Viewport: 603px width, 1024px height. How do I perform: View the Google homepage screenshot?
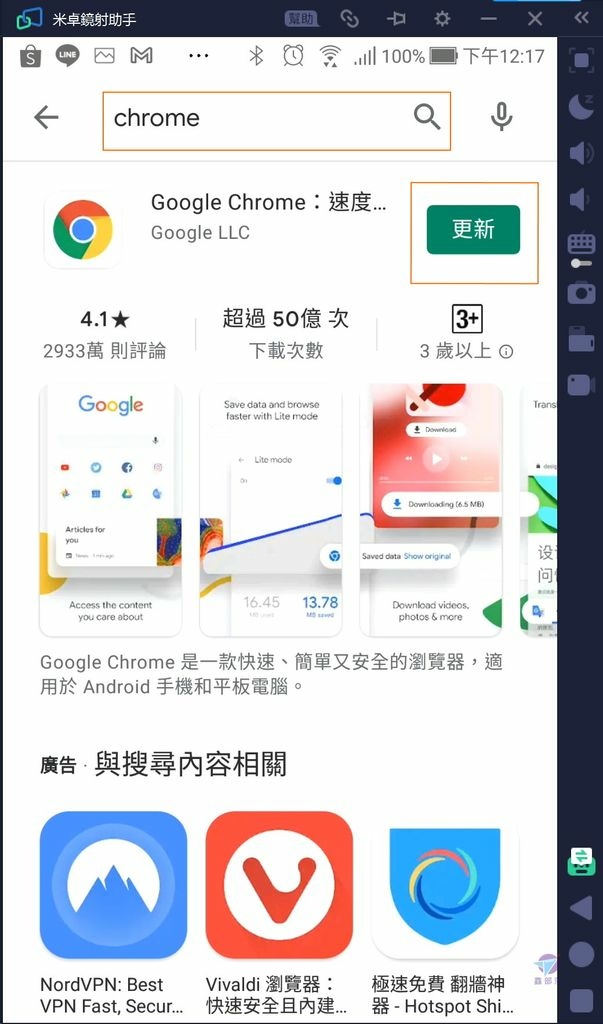pos(110,509)
